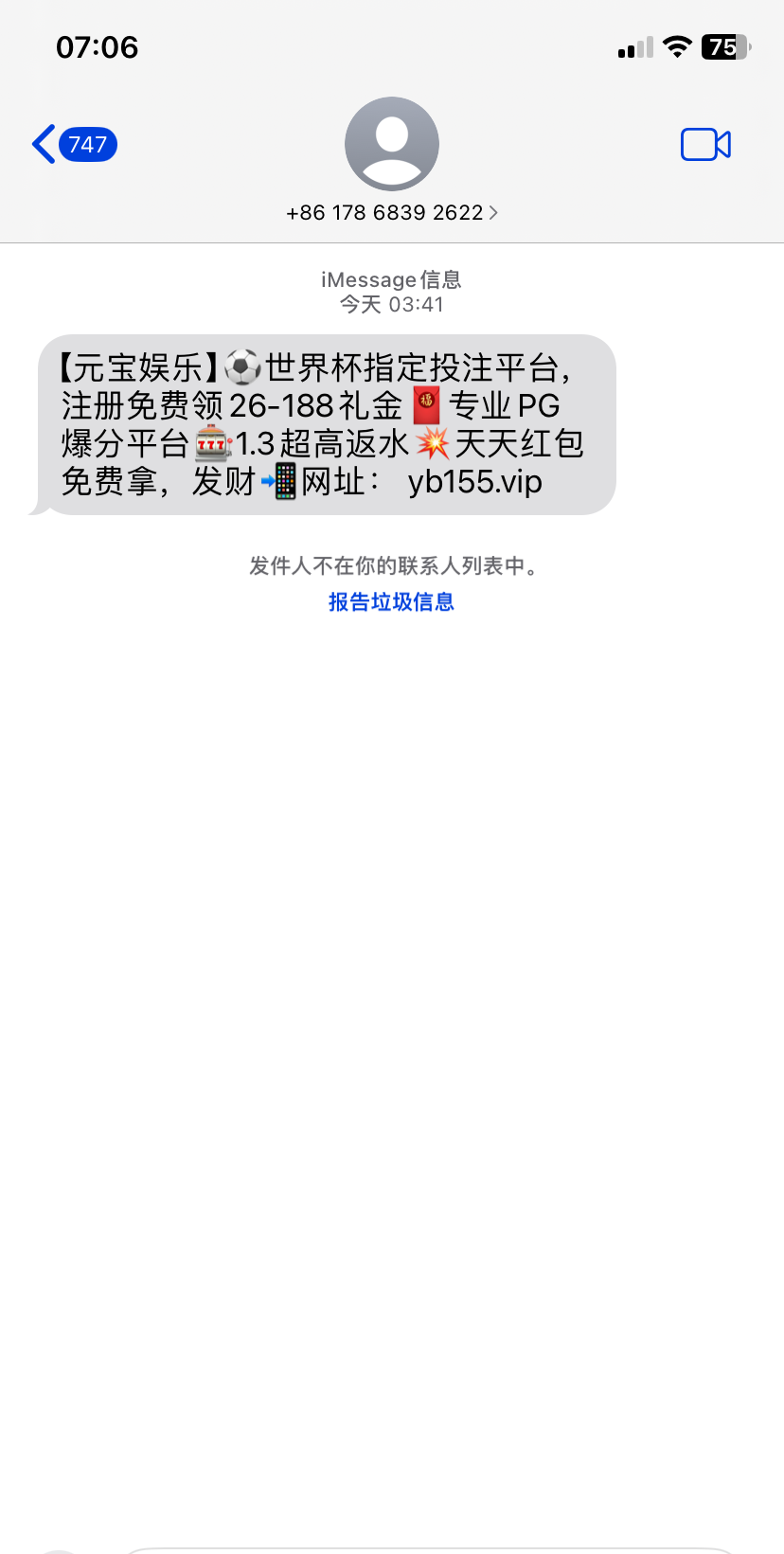Open the yb155.vip link in the message
The width and height of the screenshot is (784, 1554).
click(475, 482)
